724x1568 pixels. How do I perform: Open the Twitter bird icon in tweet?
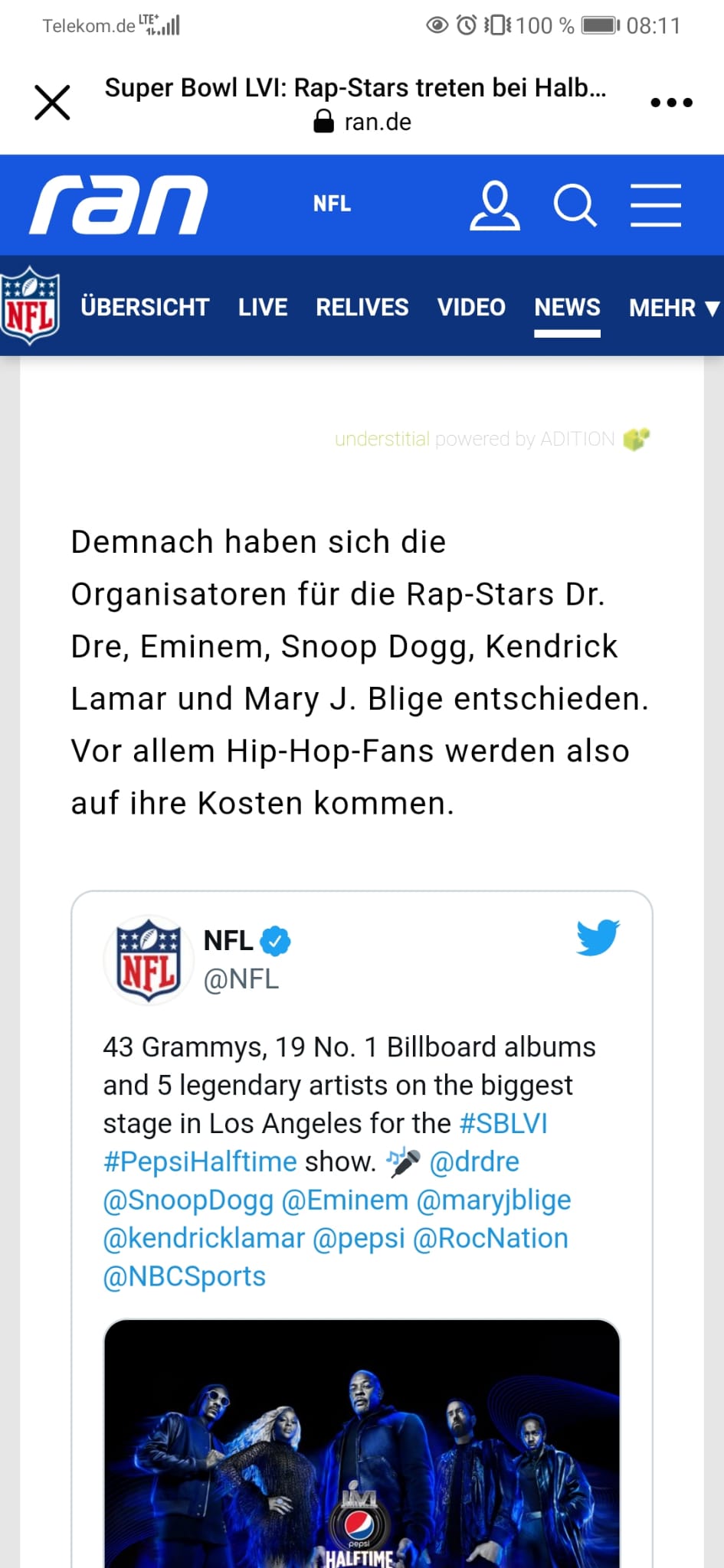pyautogui.click(x=598, y=937)
